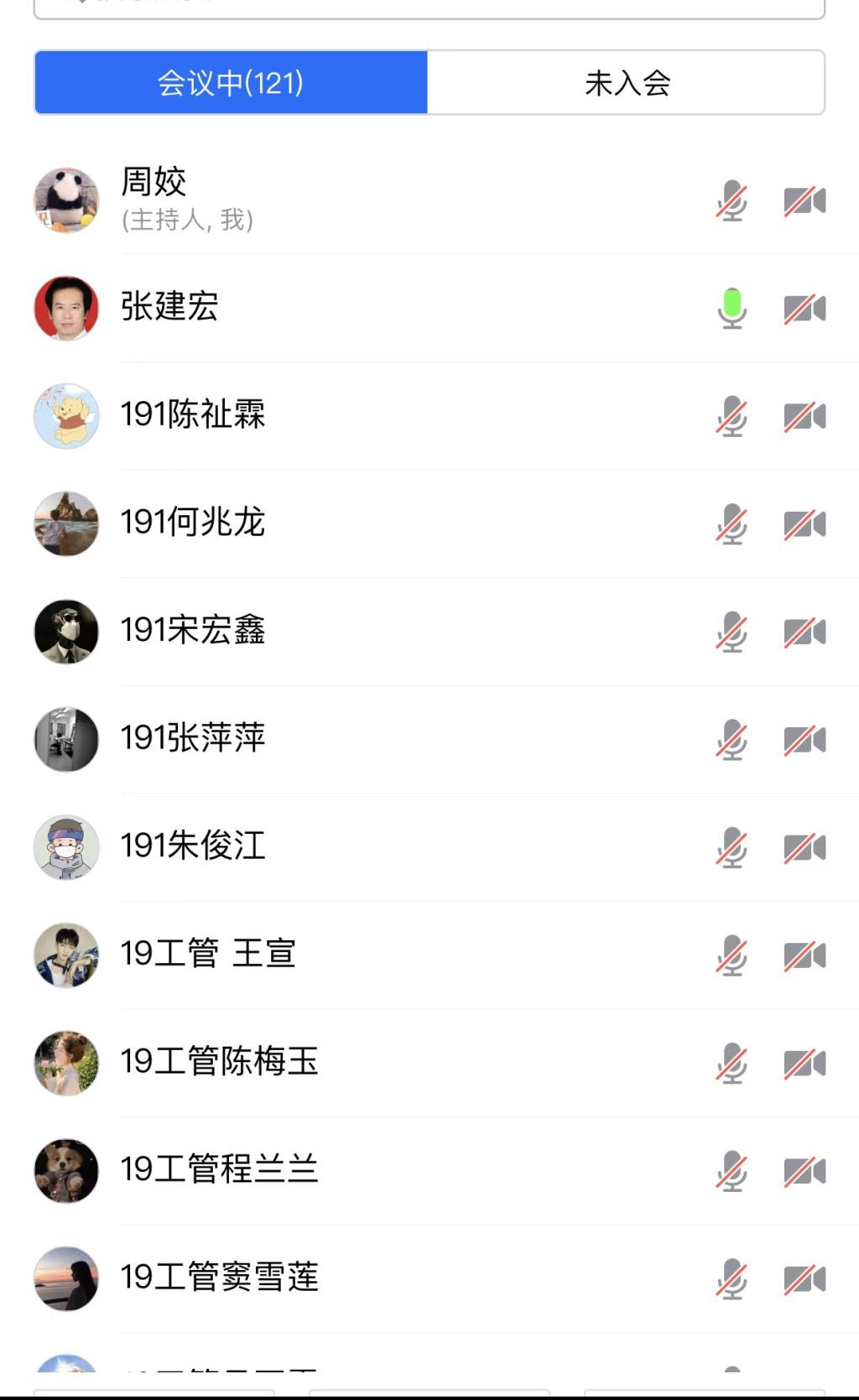Select the 会议中(121) tab
The width and height of the screenshot is (859, 1400).
pos(231,82)
